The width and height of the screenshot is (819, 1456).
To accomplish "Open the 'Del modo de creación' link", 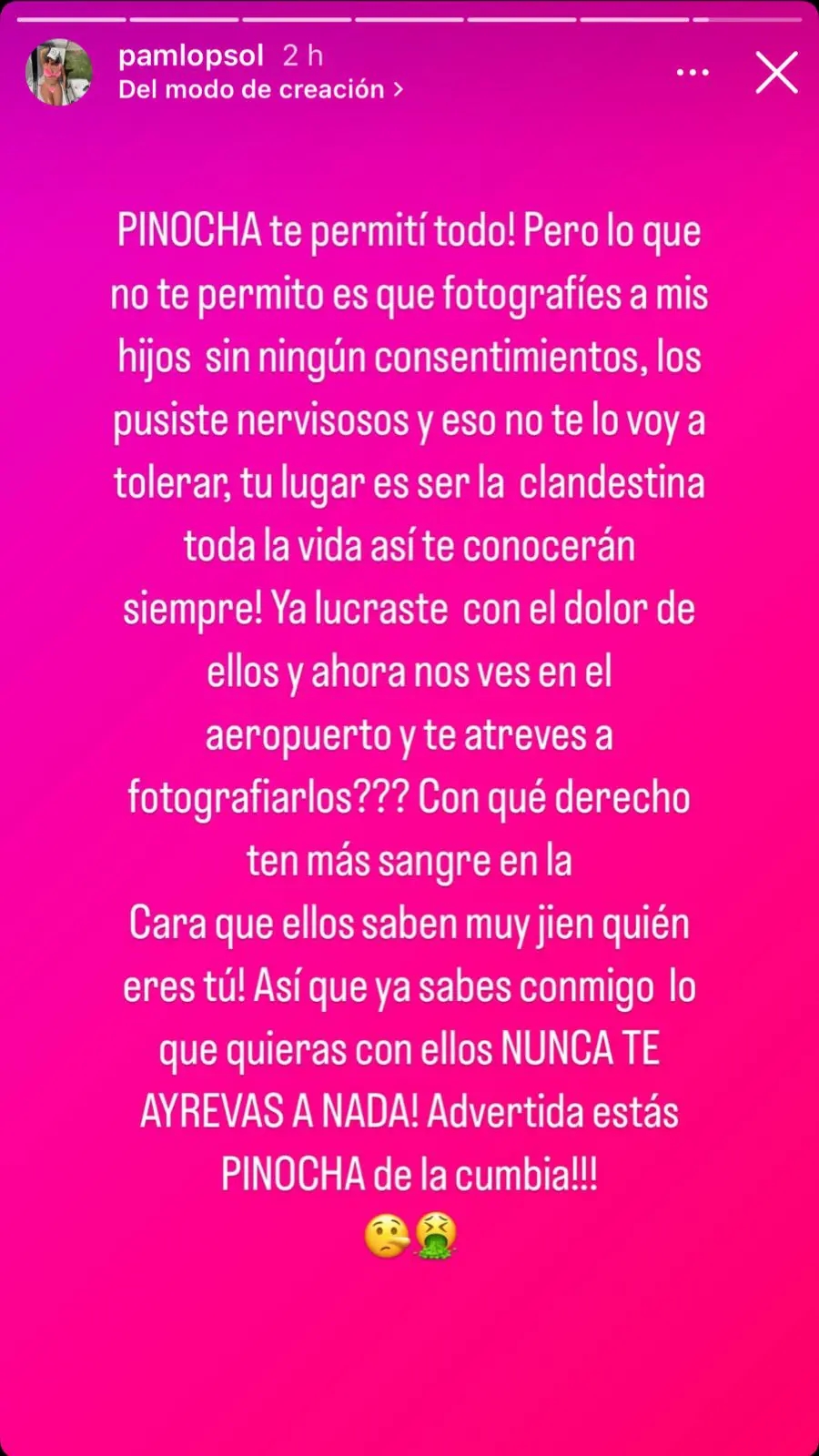I will (x=261, y=89).
